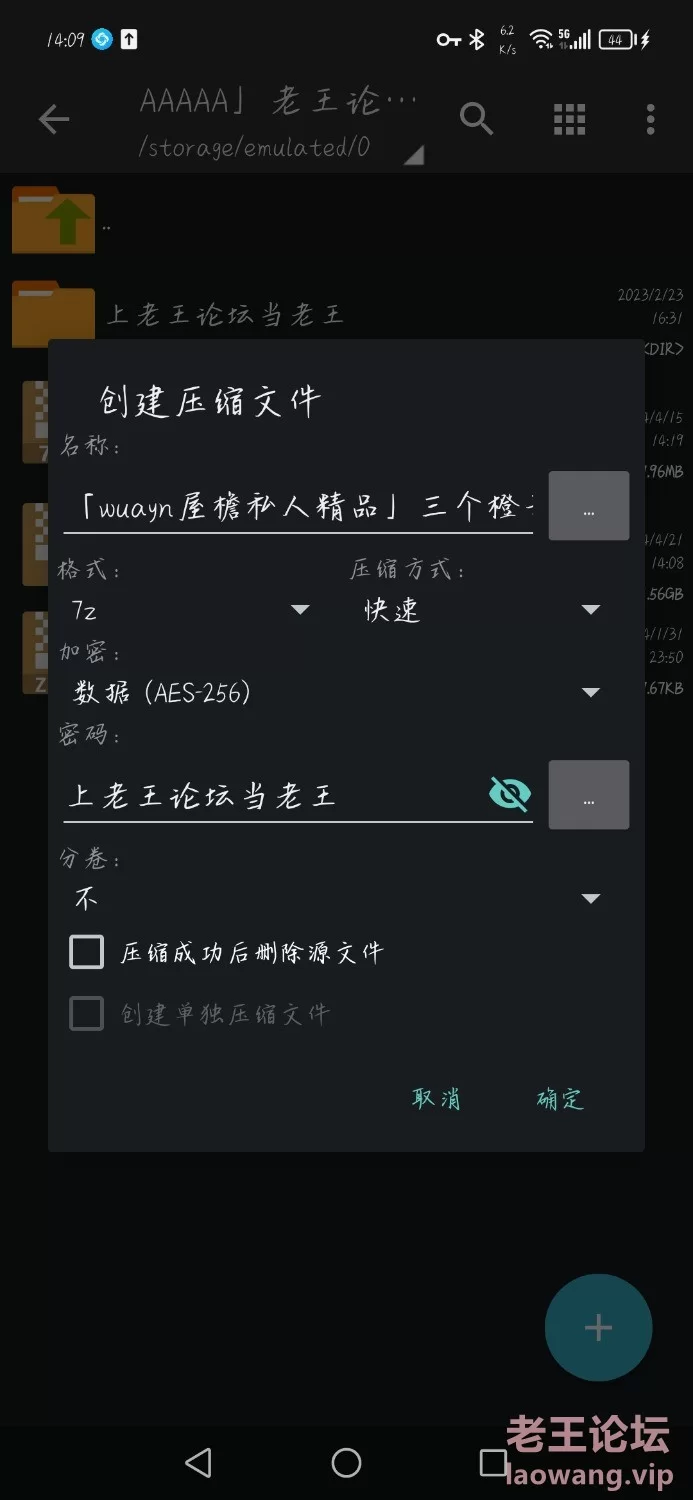Cancel with the 取消 button

point(436,1098)
